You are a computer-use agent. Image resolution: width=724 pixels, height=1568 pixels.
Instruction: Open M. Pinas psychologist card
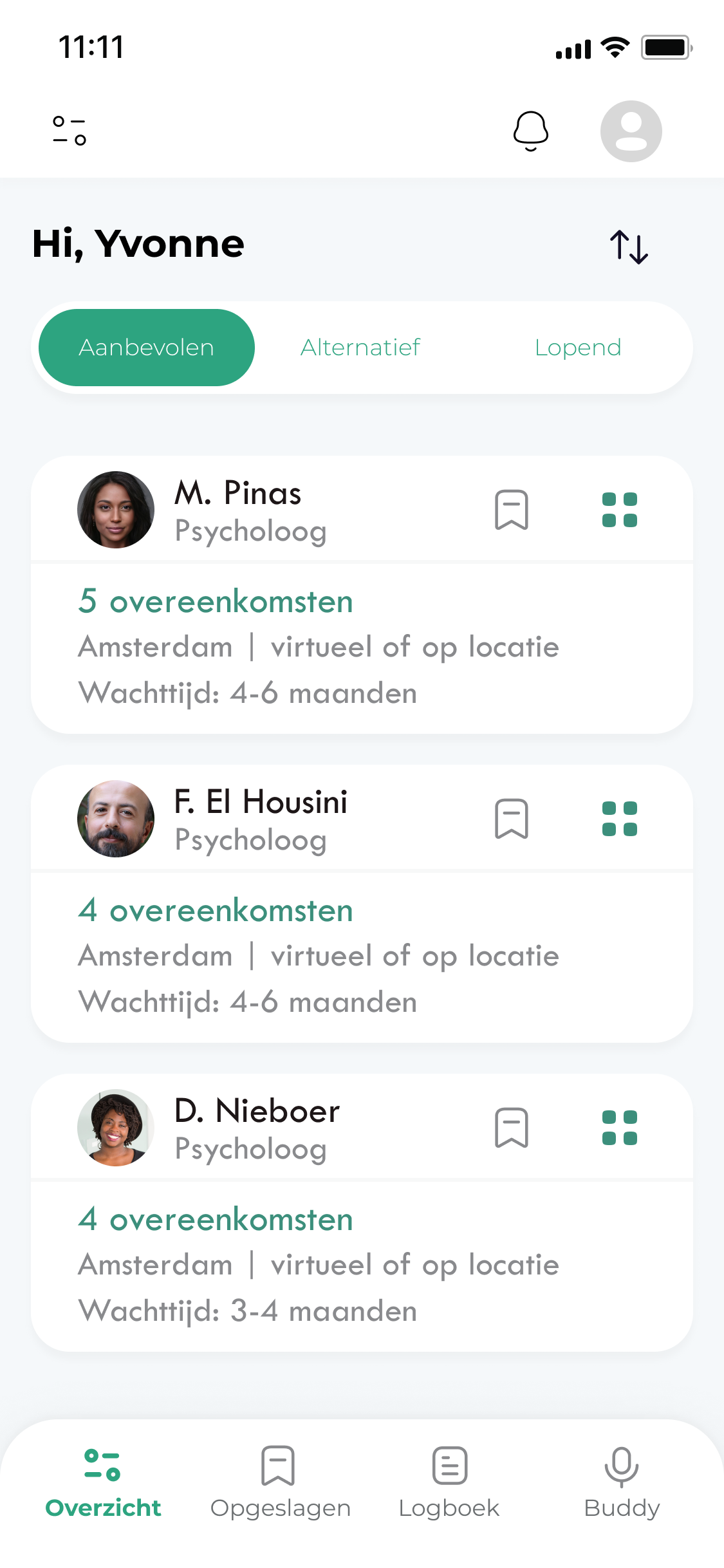click(362, 595)
